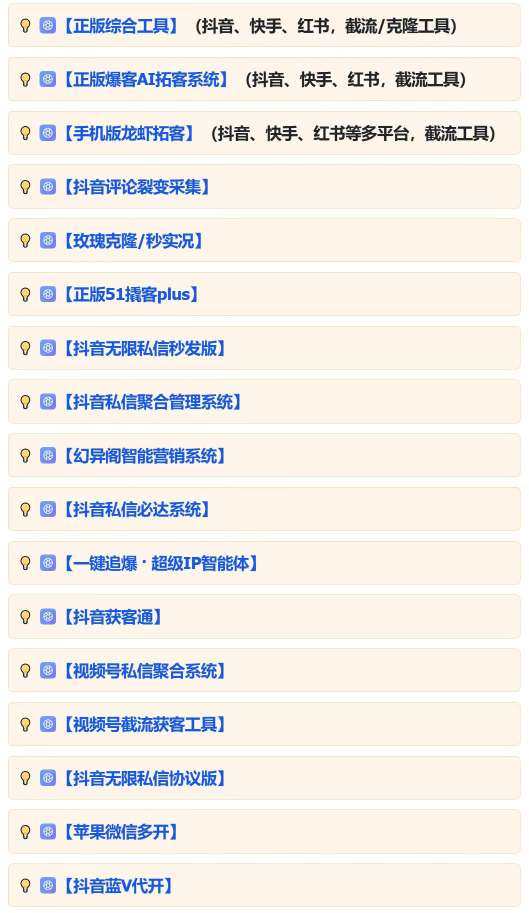529x913 pixels.
Task: Open 抖音无限私信协议版
Action: click(144, 778)
